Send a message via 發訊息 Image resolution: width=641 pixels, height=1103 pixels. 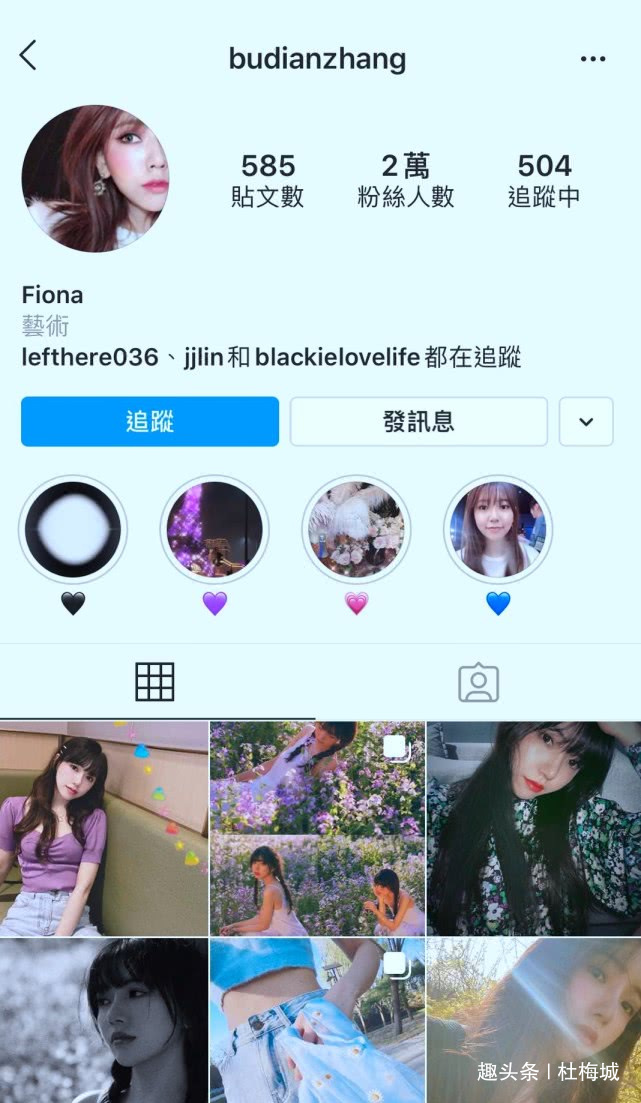(418, 421)
